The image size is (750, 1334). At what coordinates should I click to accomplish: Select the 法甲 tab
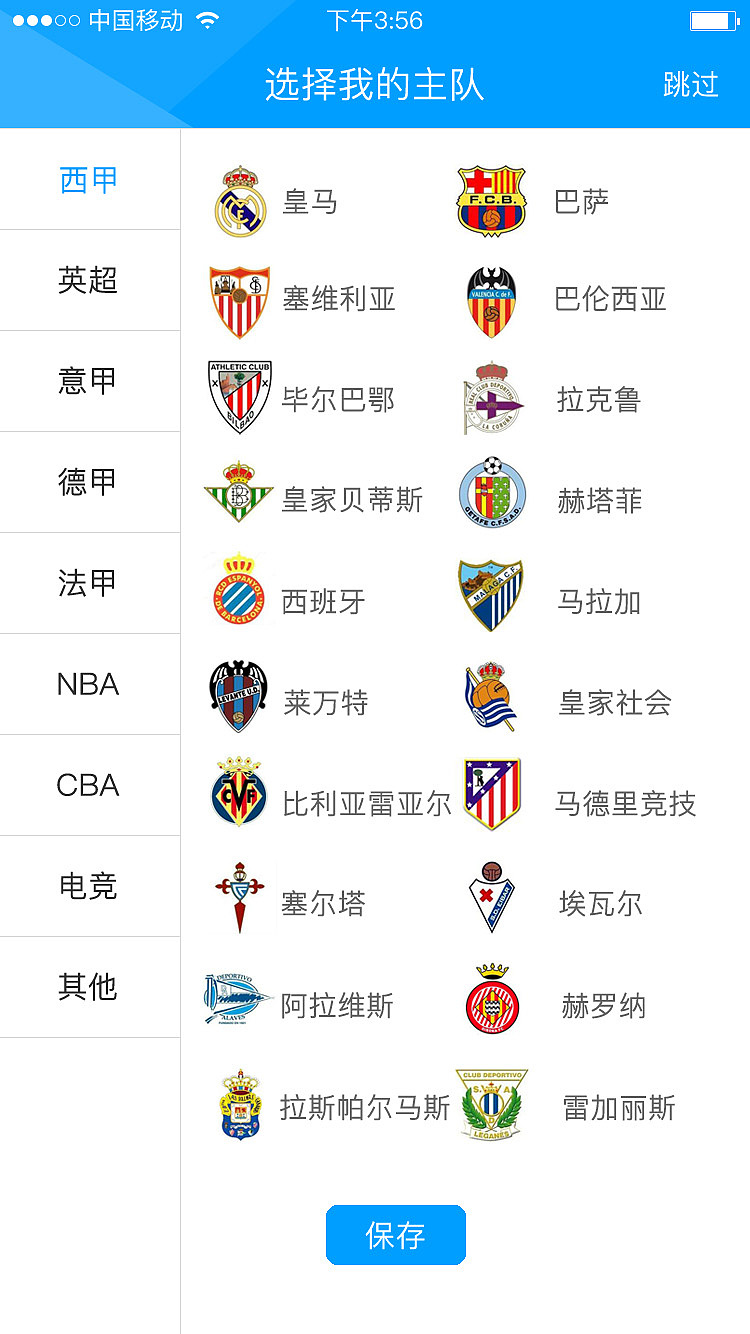pos(88,583)
